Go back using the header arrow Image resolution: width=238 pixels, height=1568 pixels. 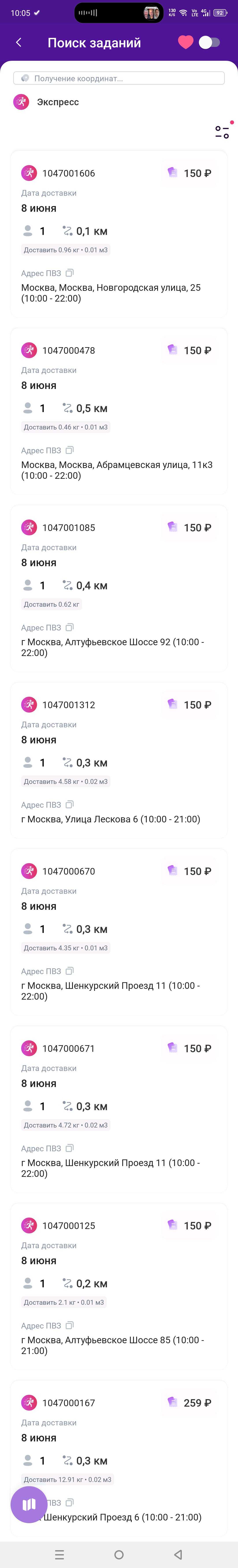coord(19,42)
